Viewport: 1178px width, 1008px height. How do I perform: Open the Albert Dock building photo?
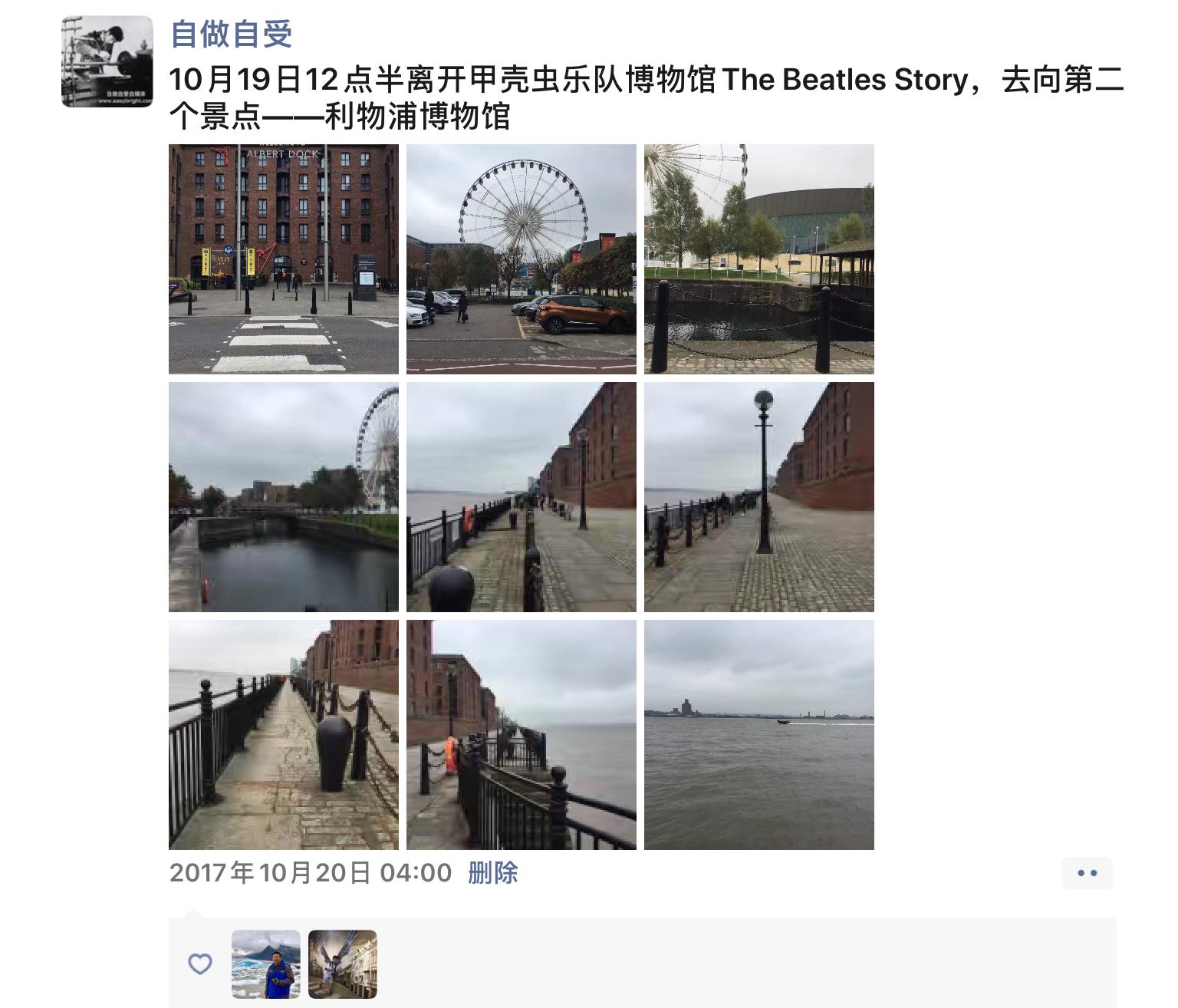coord(284,259)
